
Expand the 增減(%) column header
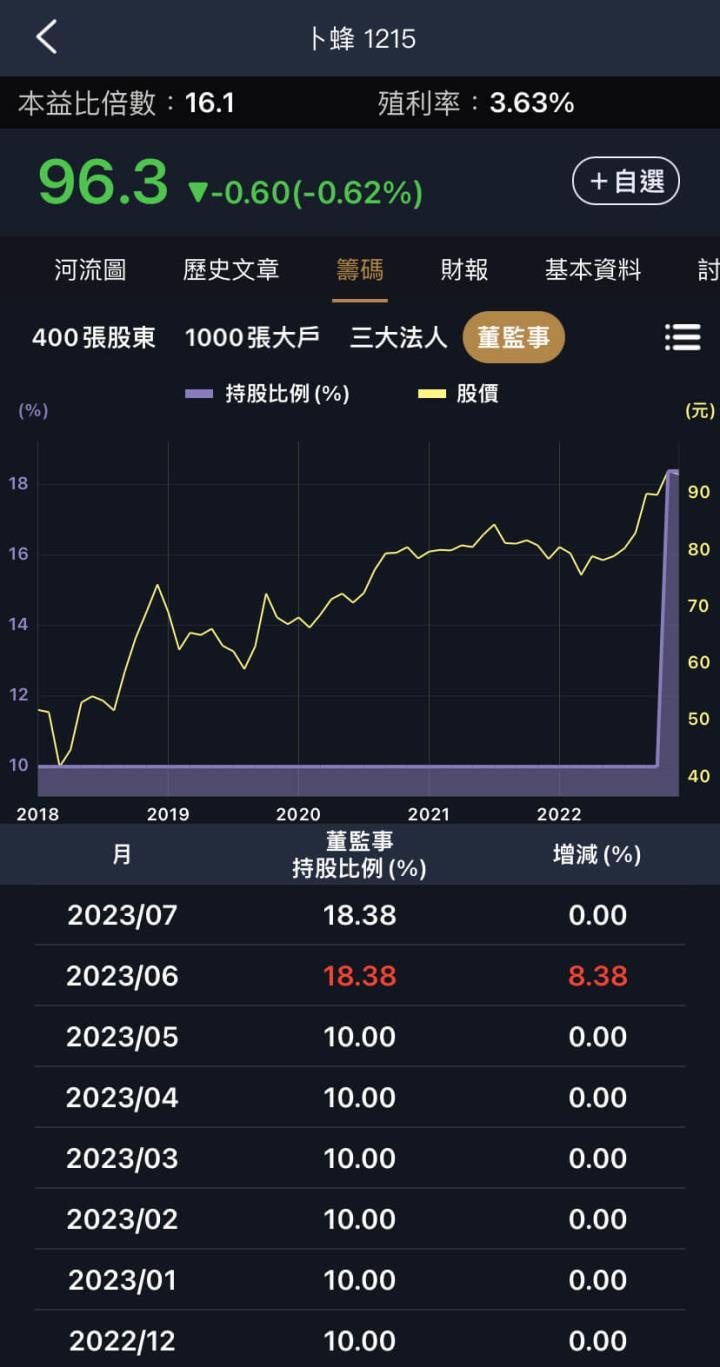click(x=597, y=854)
